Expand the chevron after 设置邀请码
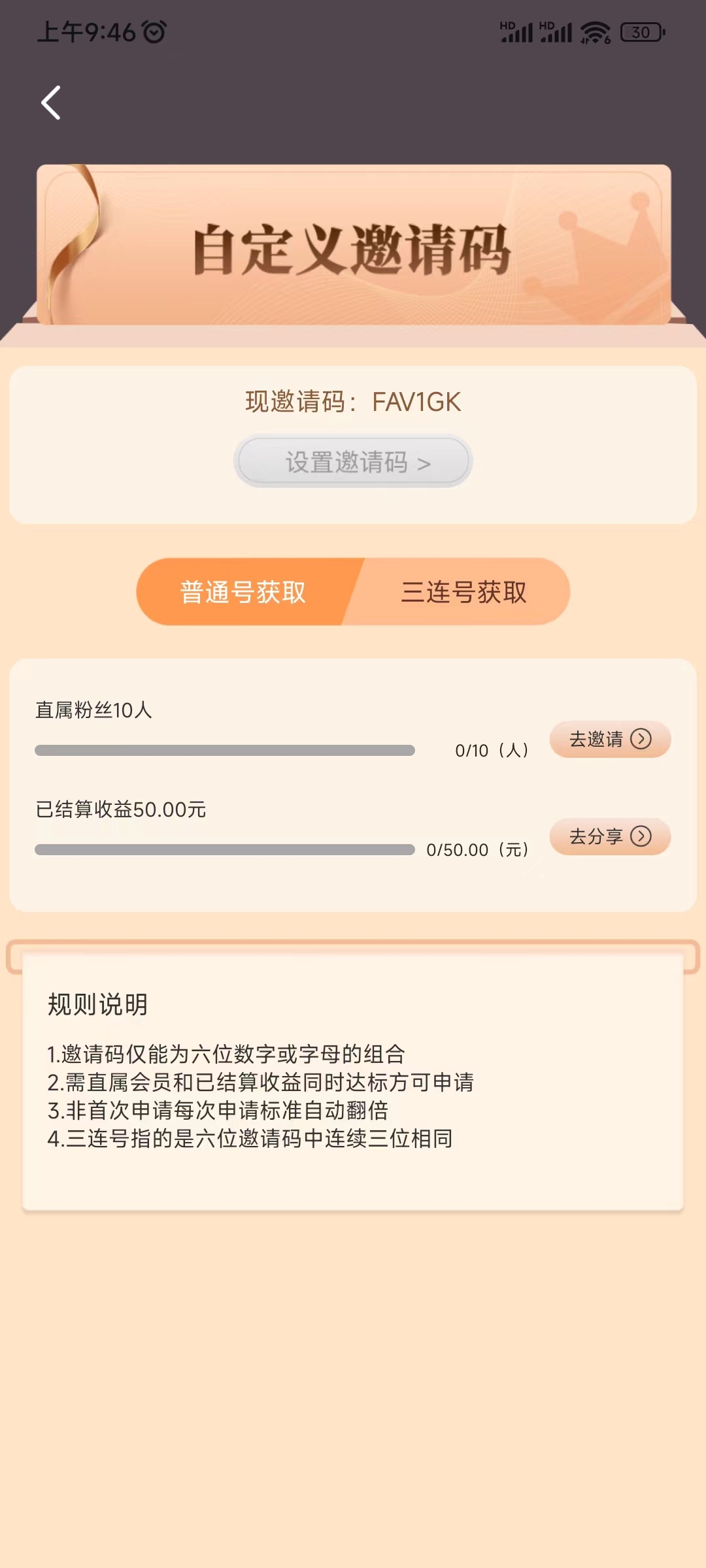Screen dimensions: 706x1568 pyautogui.click(x=425, y=462)
